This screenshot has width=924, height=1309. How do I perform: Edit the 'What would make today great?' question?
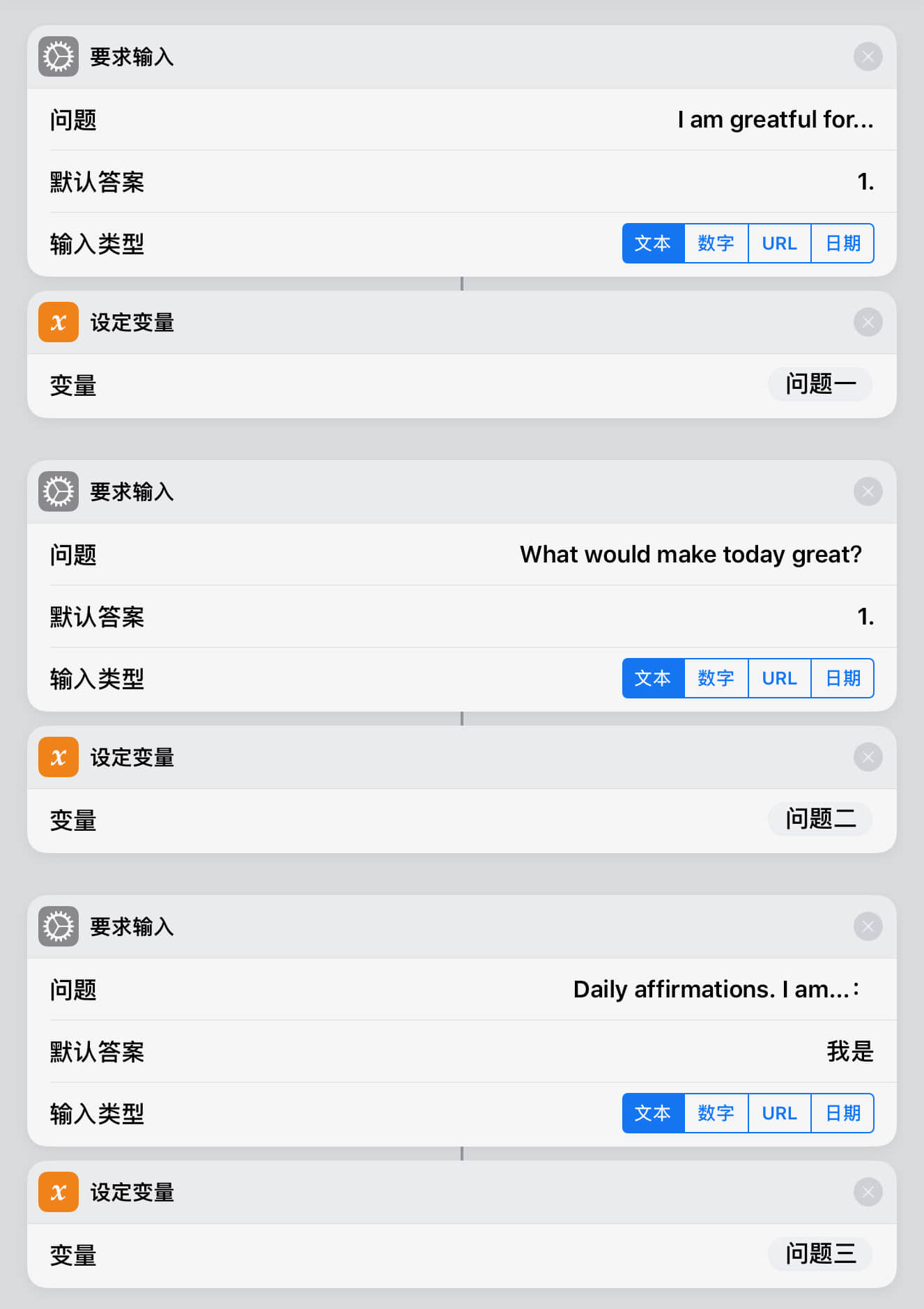[690, 555]
